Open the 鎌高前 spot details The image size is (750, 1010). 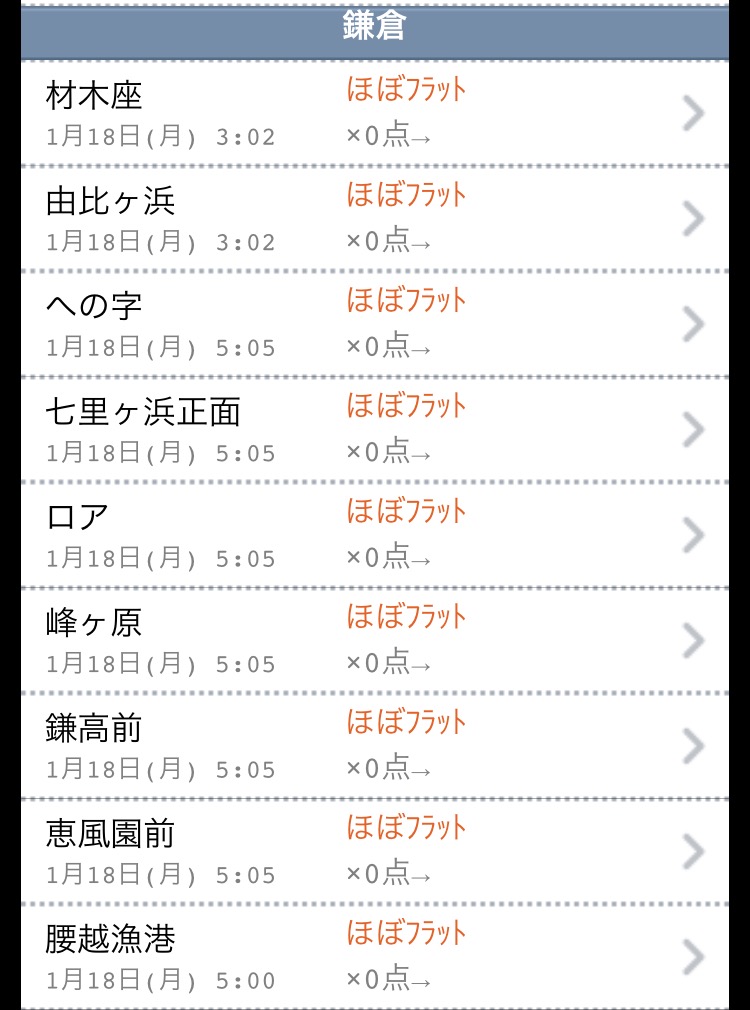pyautogui.click(x=374, y=747)
